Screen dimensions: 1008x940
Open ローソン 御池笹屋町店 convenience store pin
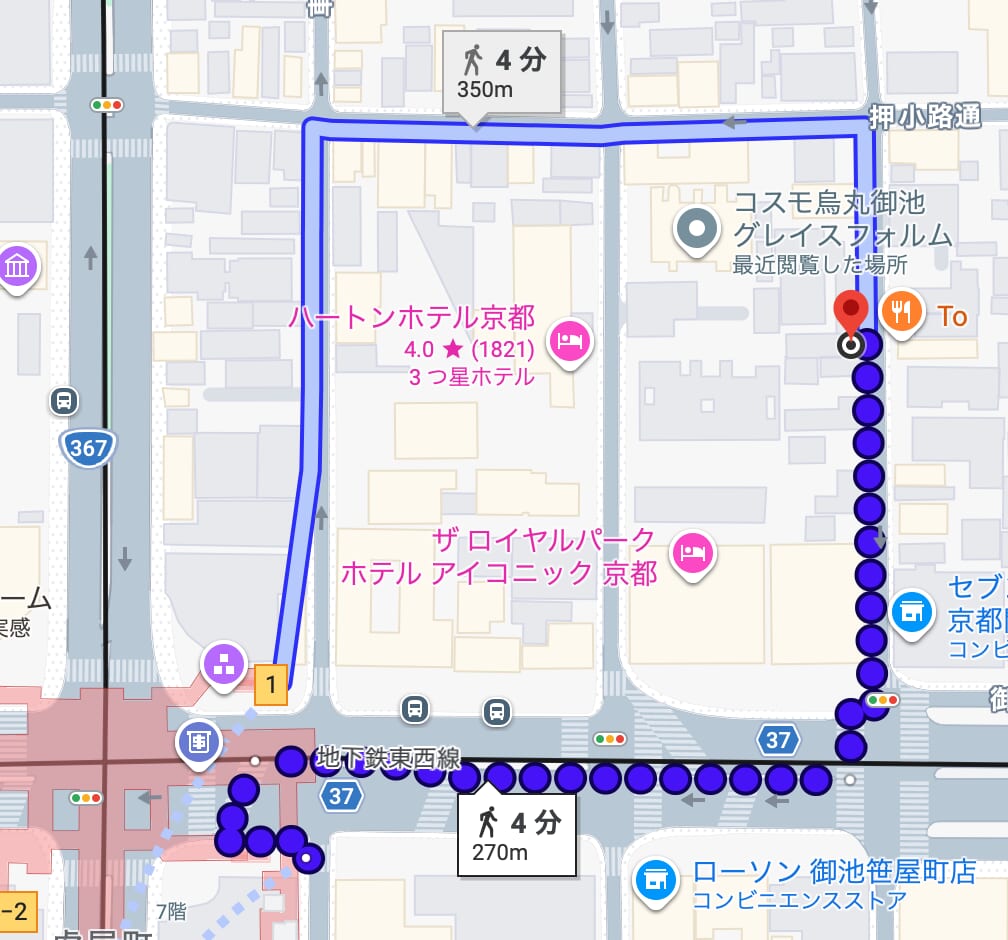pyautogui.click(x=655, y=879)
